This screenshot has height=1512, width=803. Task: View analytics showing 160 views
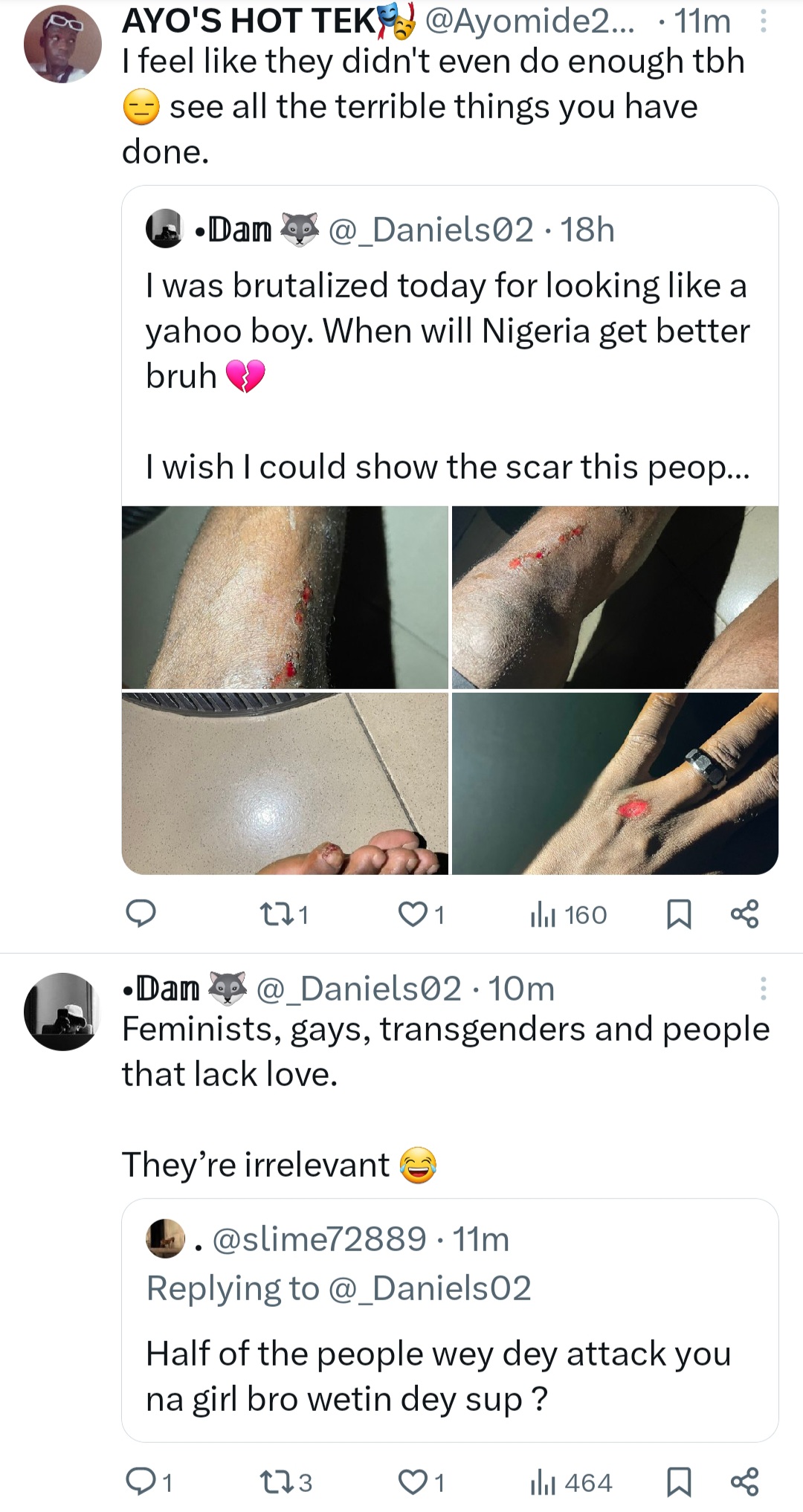[x=569, y=915]
